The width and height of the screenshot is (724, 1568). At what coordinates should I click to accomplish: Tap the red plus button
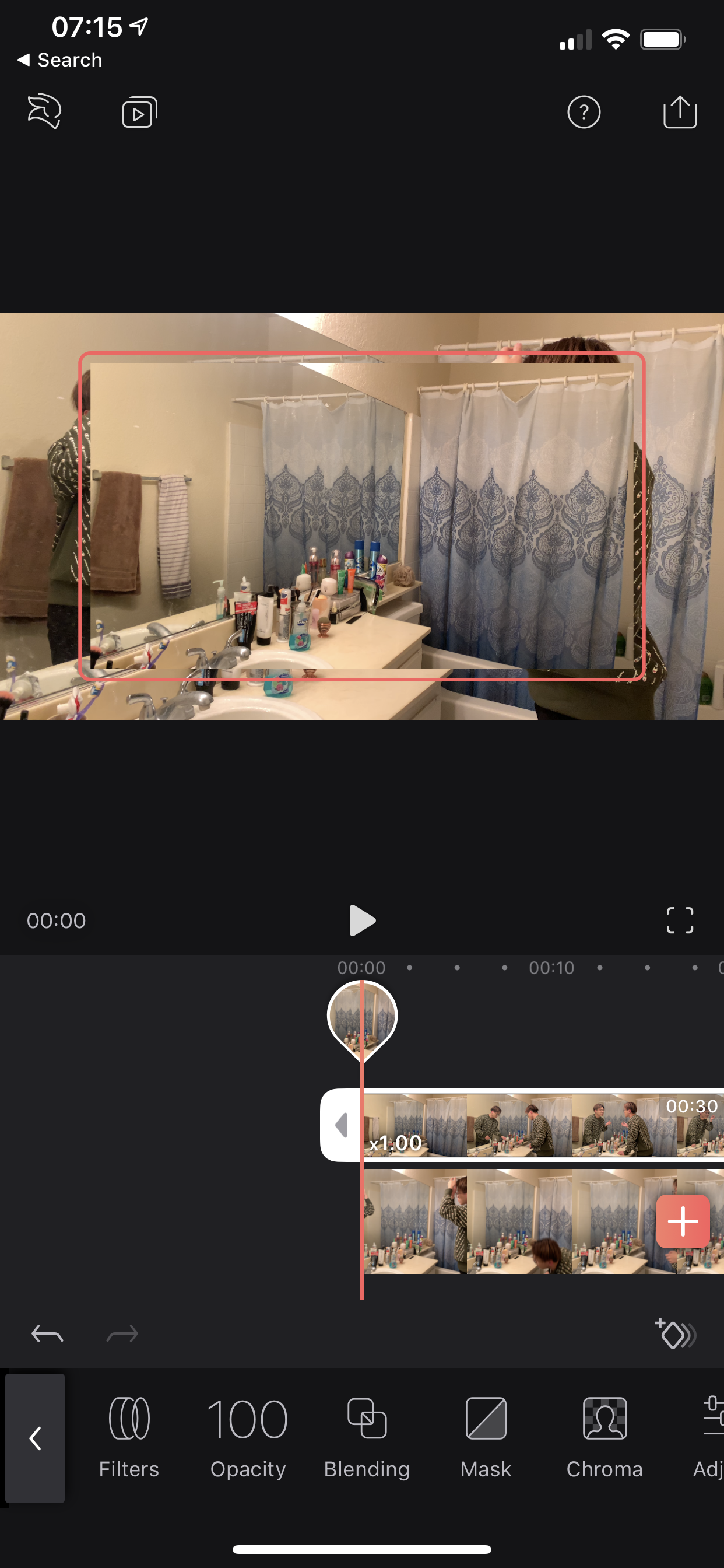click(x=683, y=1221)
